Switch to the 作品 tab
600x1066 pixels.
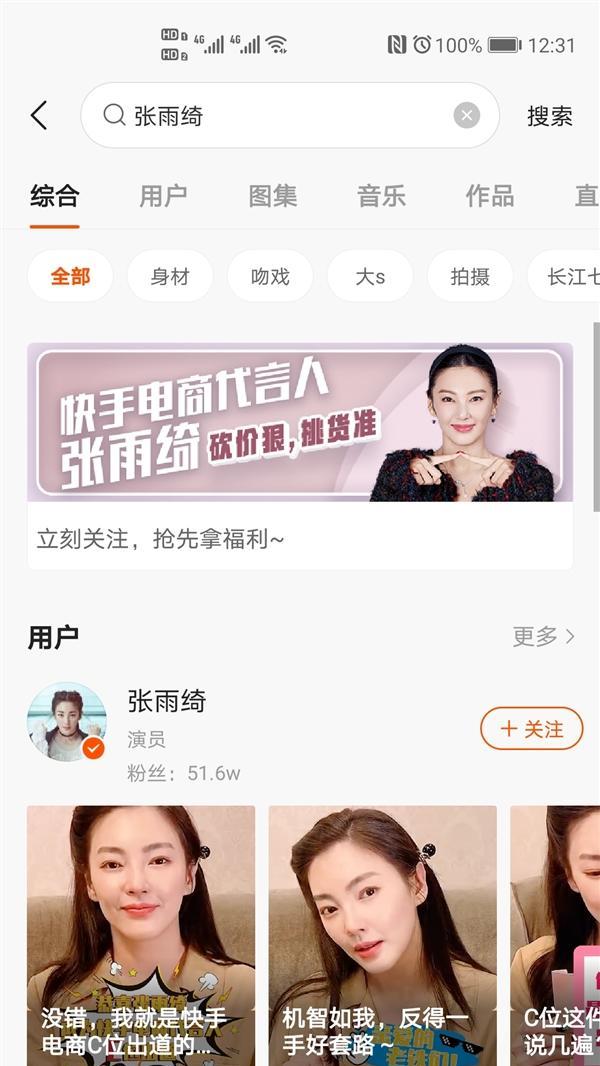click(490, 196)
